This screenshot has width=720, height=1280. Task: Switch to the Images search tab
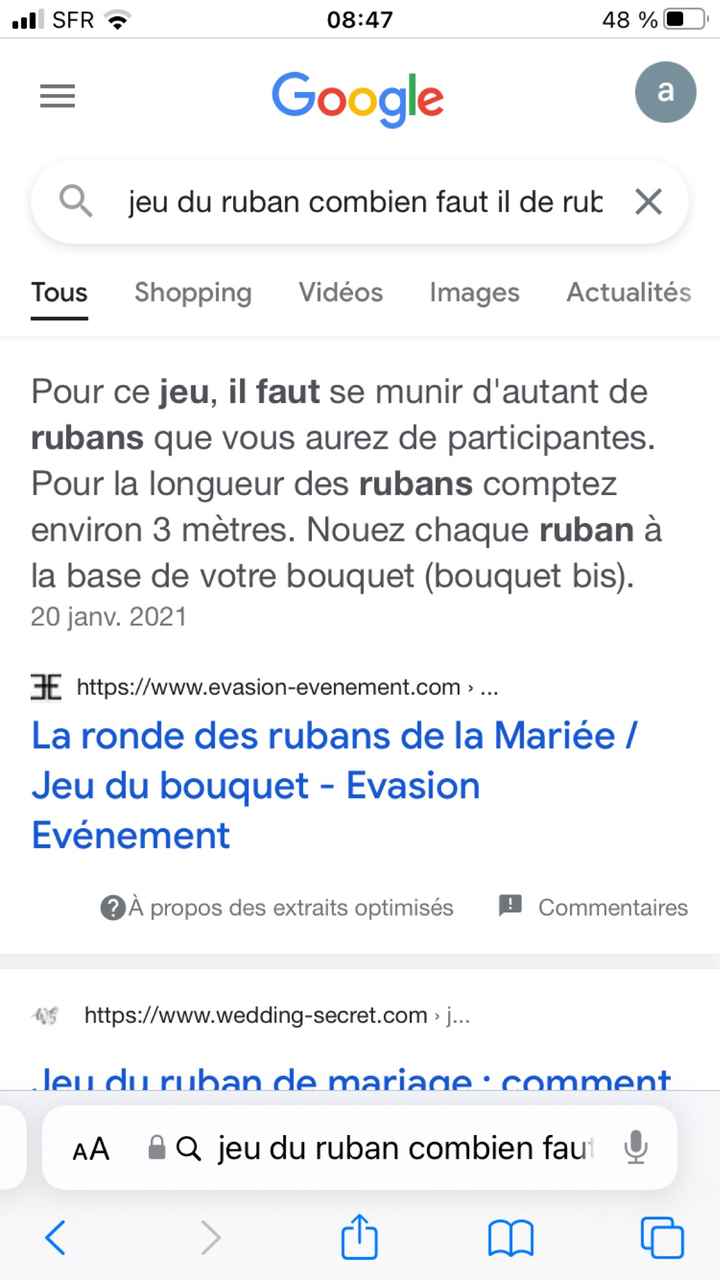coord(474,292)
